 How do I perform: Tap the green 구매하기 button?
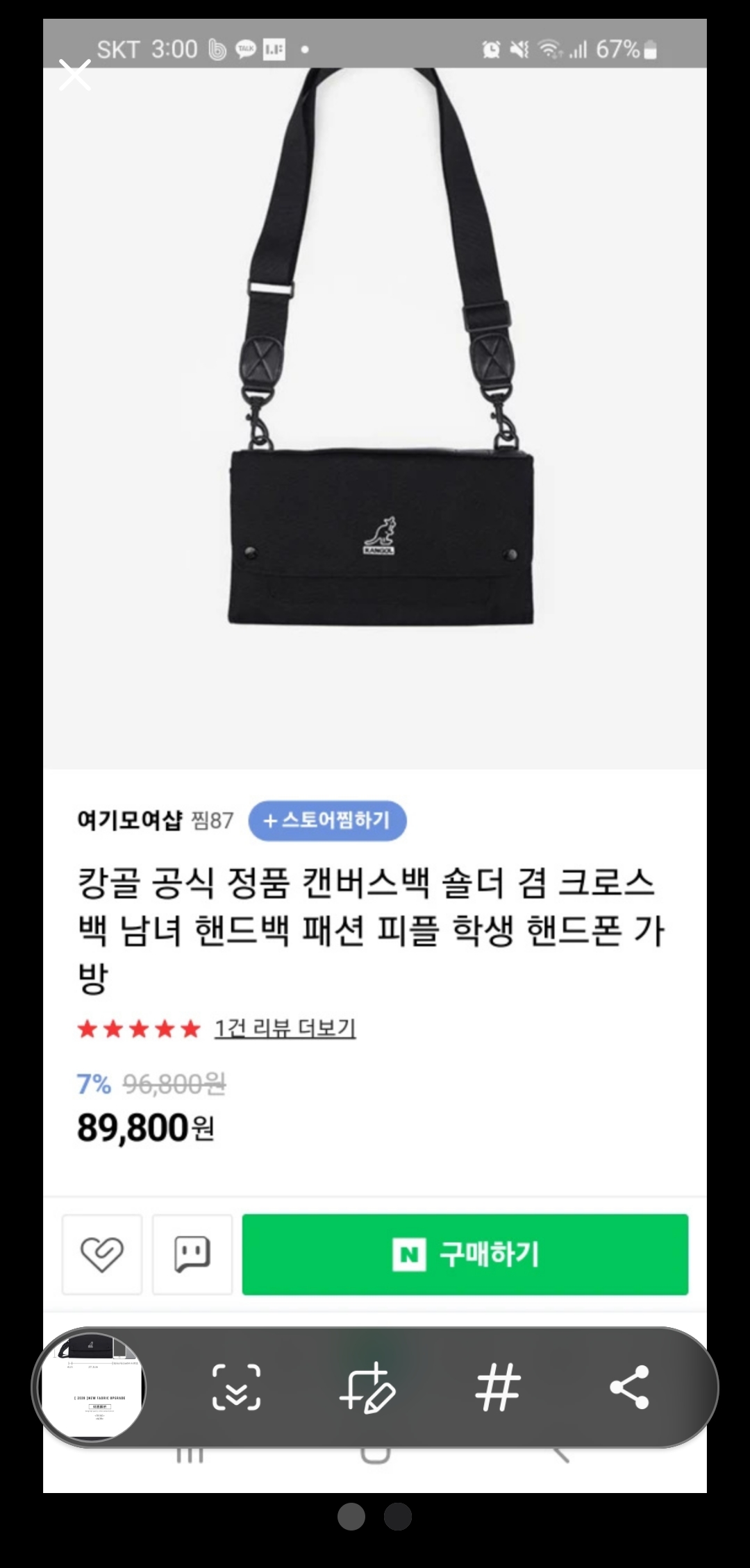(x=465, y=1254)
